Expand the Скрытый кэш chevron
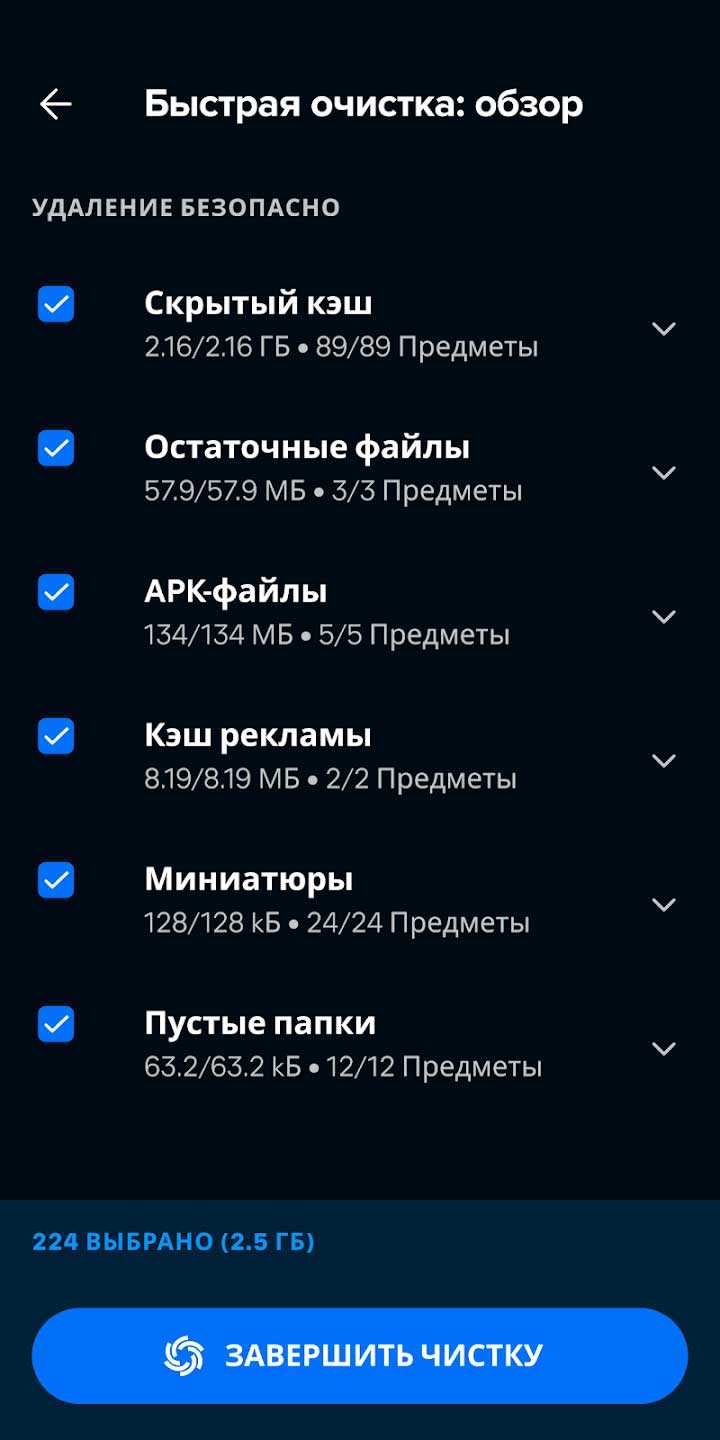The image size is (720, 1440). [x=664, y=328]
